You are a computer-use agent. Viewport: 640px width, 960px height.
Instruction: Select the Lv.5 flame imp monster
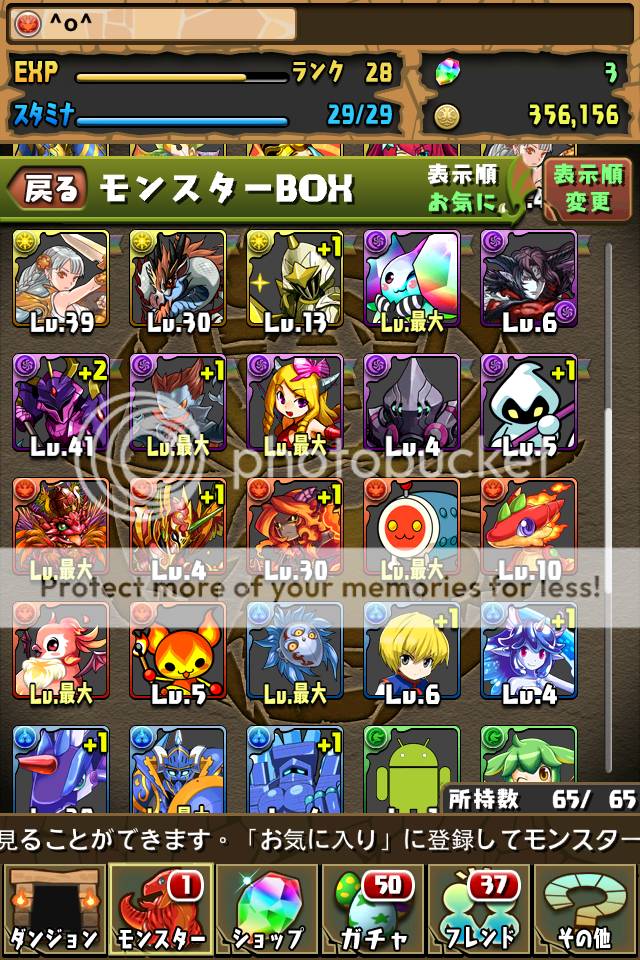click(178, 650)
